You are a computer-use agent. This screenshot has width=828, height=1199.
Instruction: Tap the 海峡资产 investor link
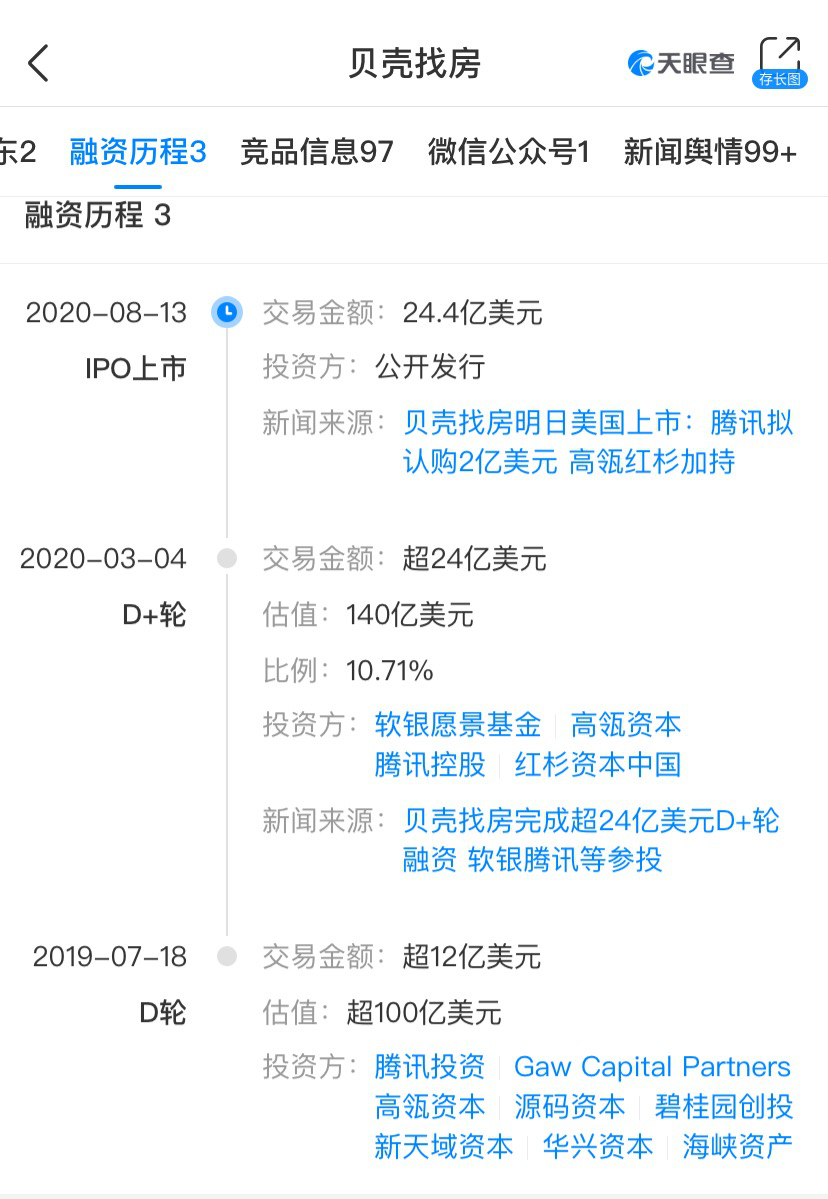click(737, 1147)
